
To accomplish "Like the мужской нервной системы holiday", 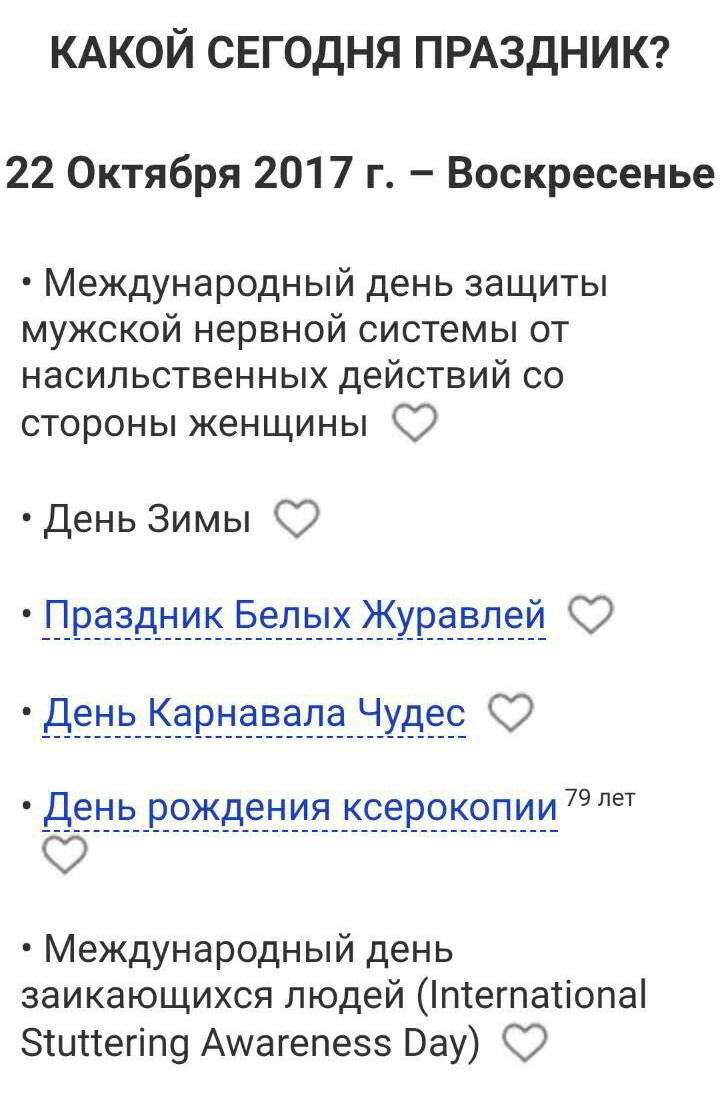I will coord(414,424).
